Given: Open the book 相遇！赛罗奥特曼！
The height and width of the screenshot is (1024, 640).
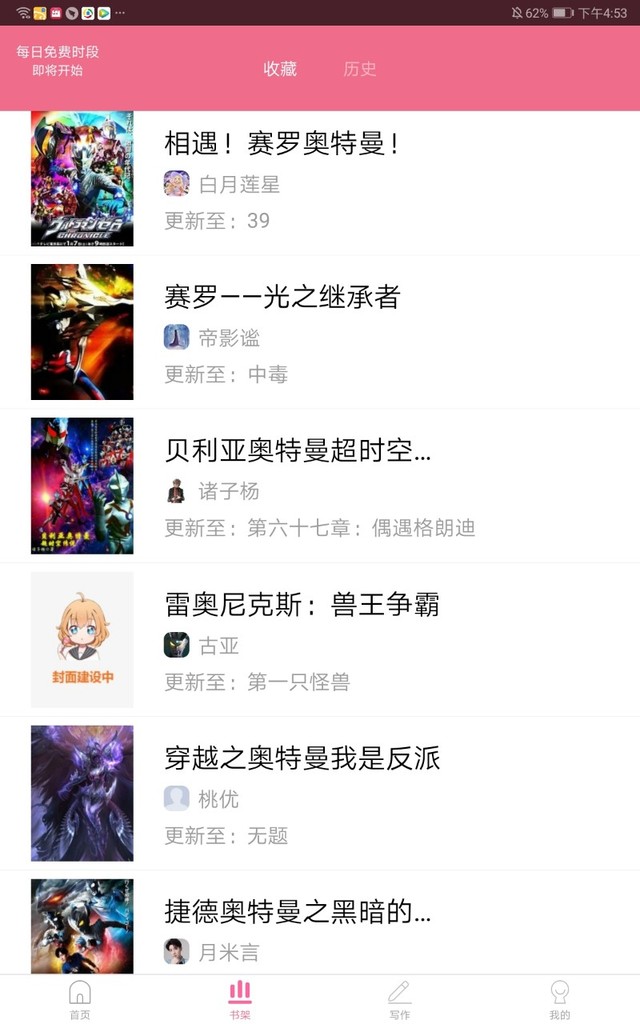Looking at the screenshot, I should 283,143.
